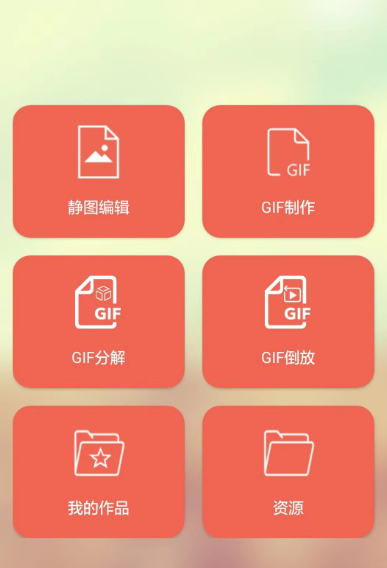Go to the 资源 folder

(288, 472)
